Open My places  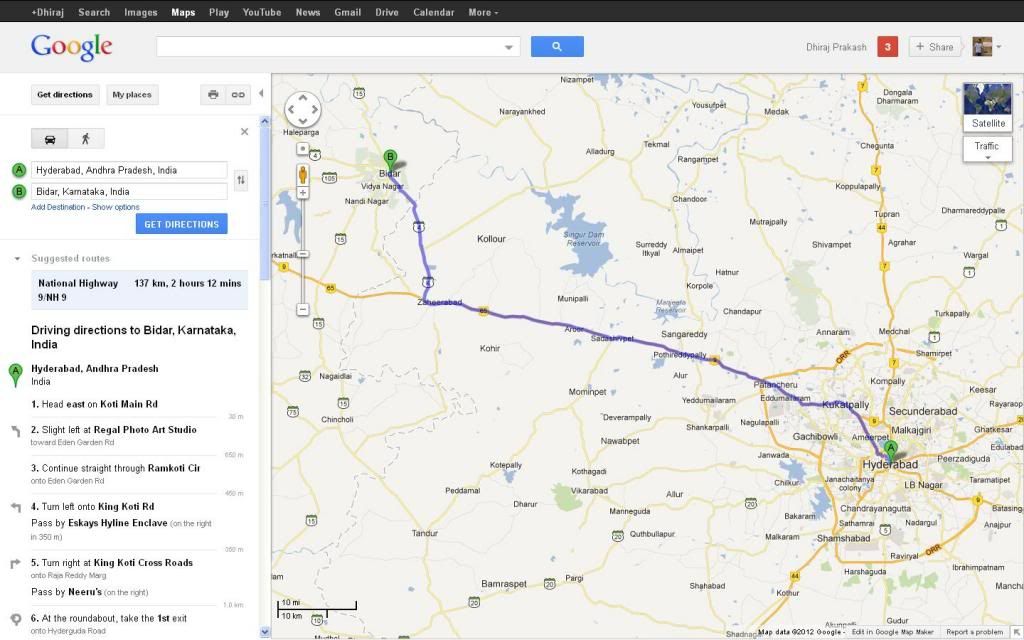[x=132, y=95]
